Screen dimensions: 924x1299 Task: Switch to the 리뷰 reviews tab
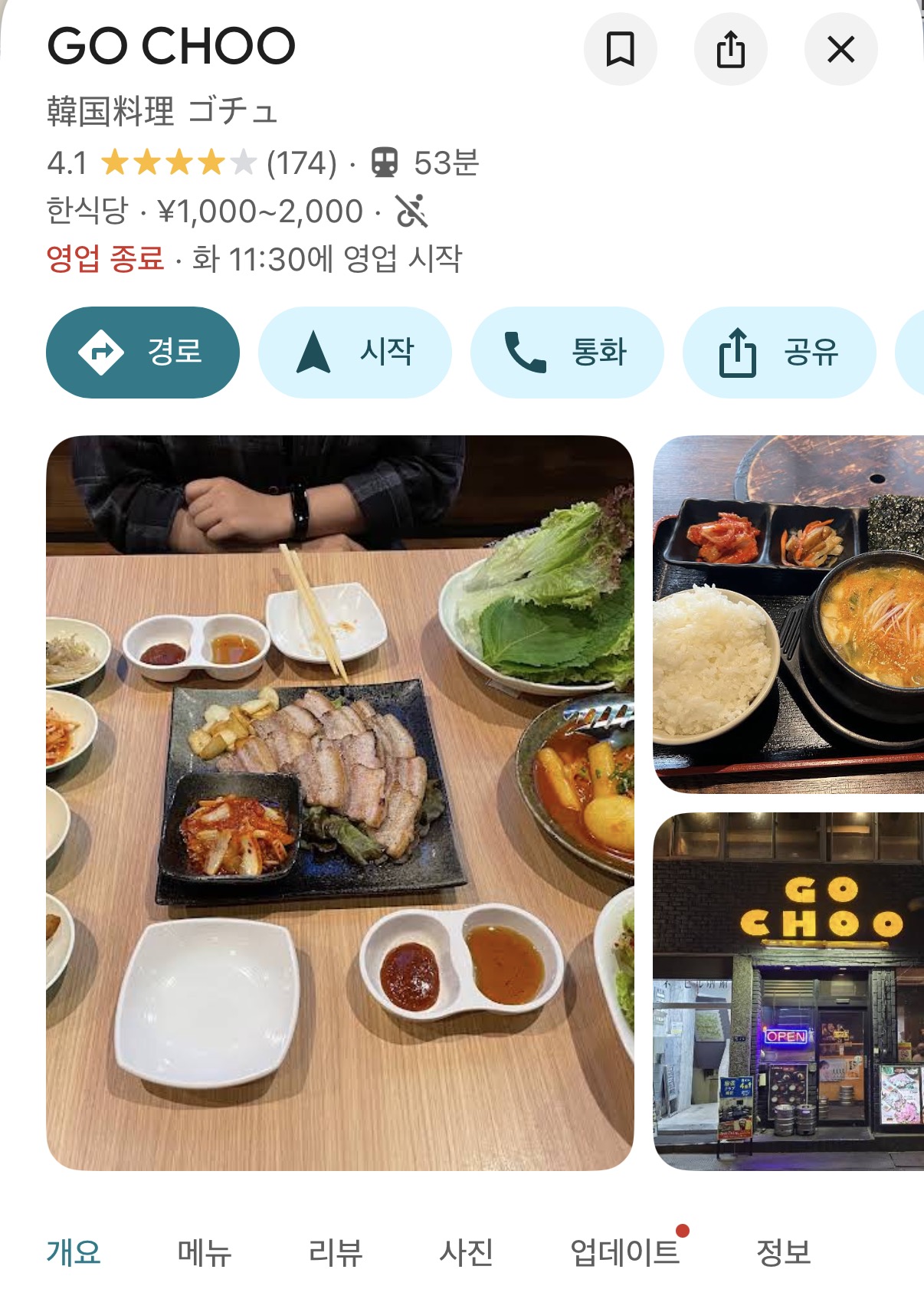pyautogui.click(x=336, y=1252)
